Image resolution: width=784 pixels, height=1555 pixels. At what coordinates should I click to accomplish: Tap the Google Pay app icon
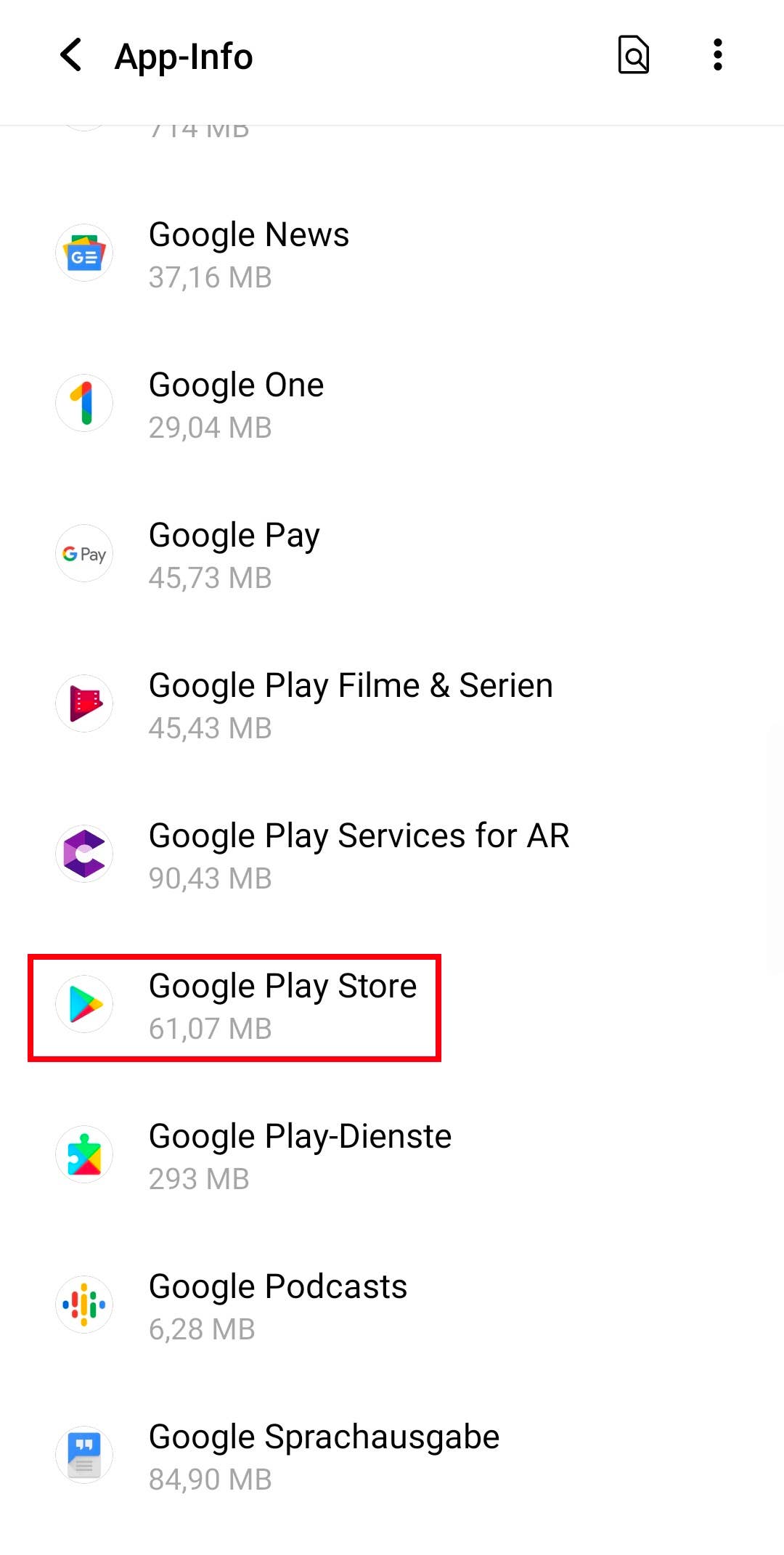[84, 552]
